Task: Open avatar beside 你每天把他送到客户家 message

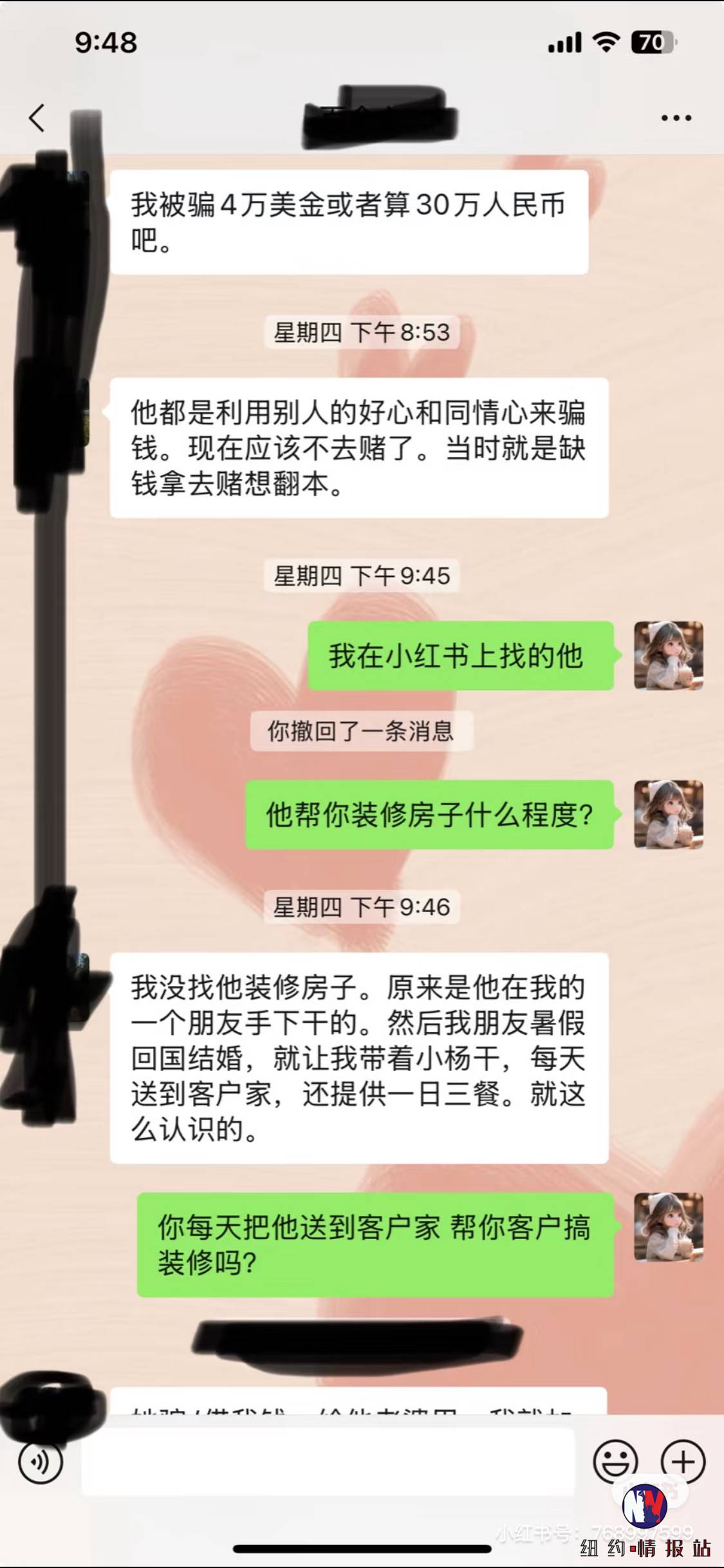Action: point(668,1227)
